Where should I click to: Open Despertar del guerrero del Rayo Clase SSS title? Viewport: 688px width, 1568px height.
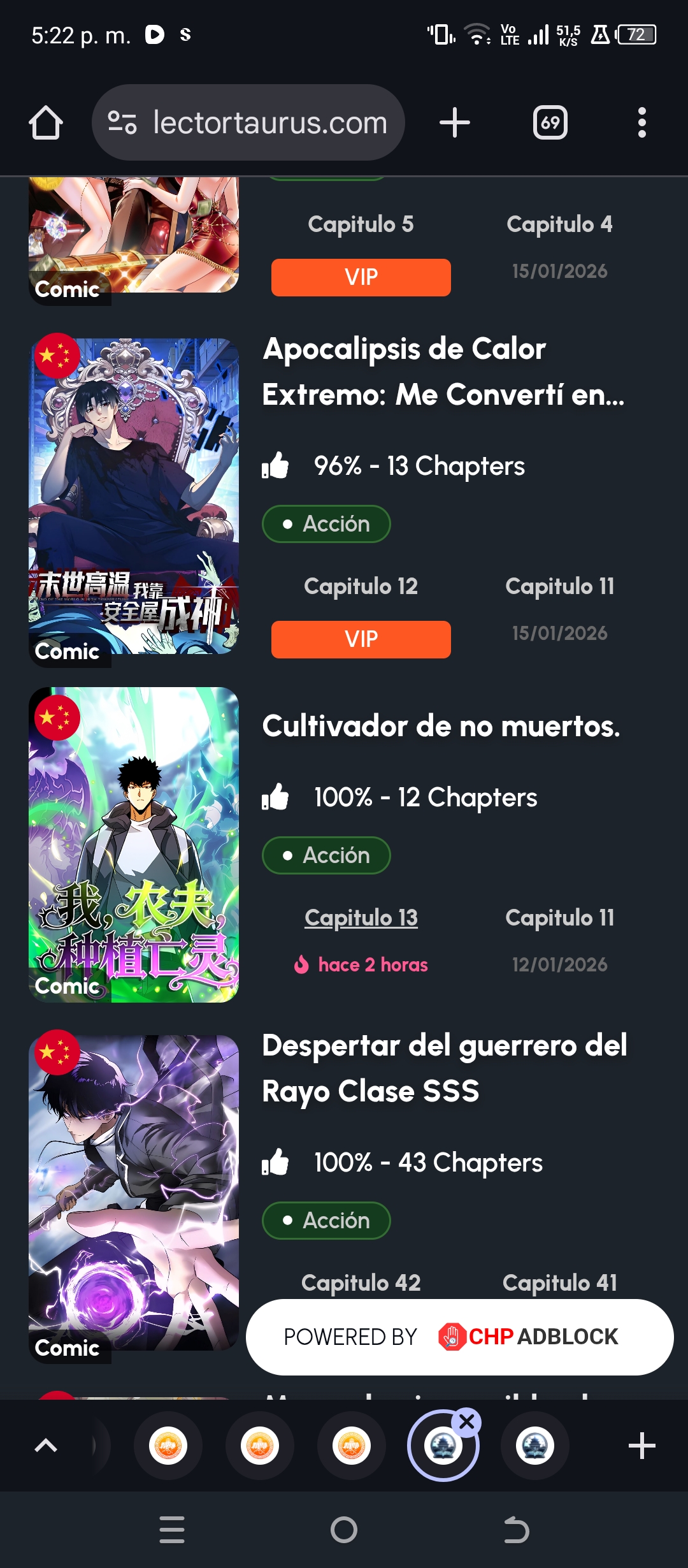pyautogui.click(x=445, y=1068)
